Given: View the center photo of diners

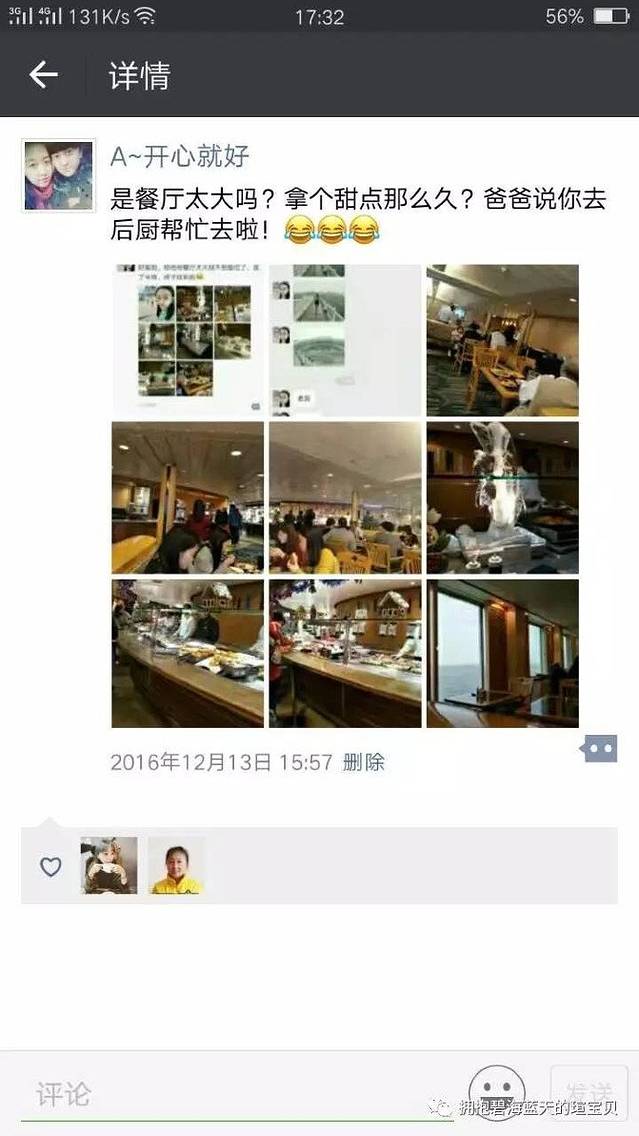Looking at the screenshot, I should (x=345, y=497).
